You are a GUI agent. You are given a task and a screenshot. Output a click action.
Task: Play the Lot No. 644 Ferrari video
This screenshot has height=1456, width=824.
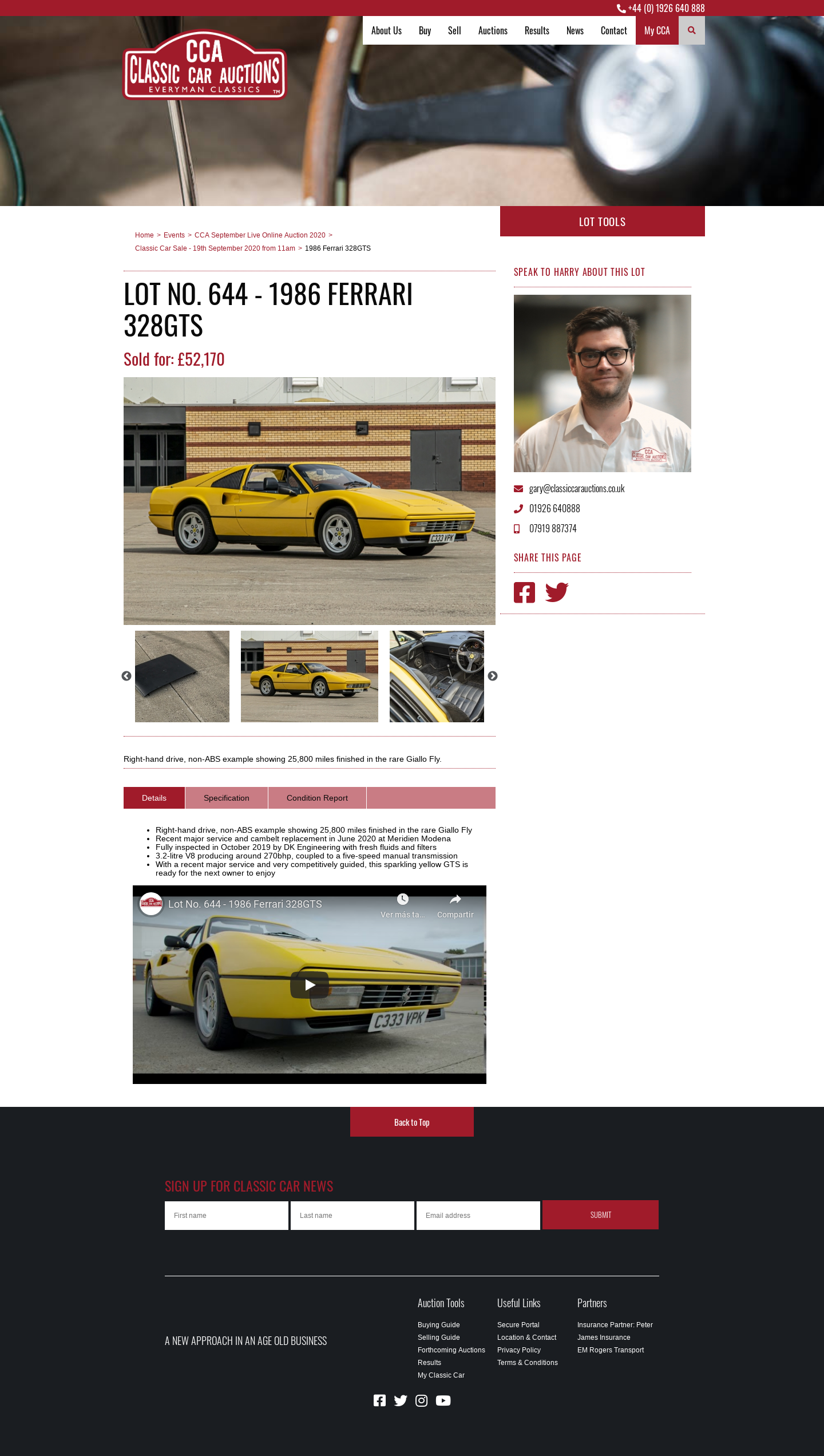click(x=310, y=984)
